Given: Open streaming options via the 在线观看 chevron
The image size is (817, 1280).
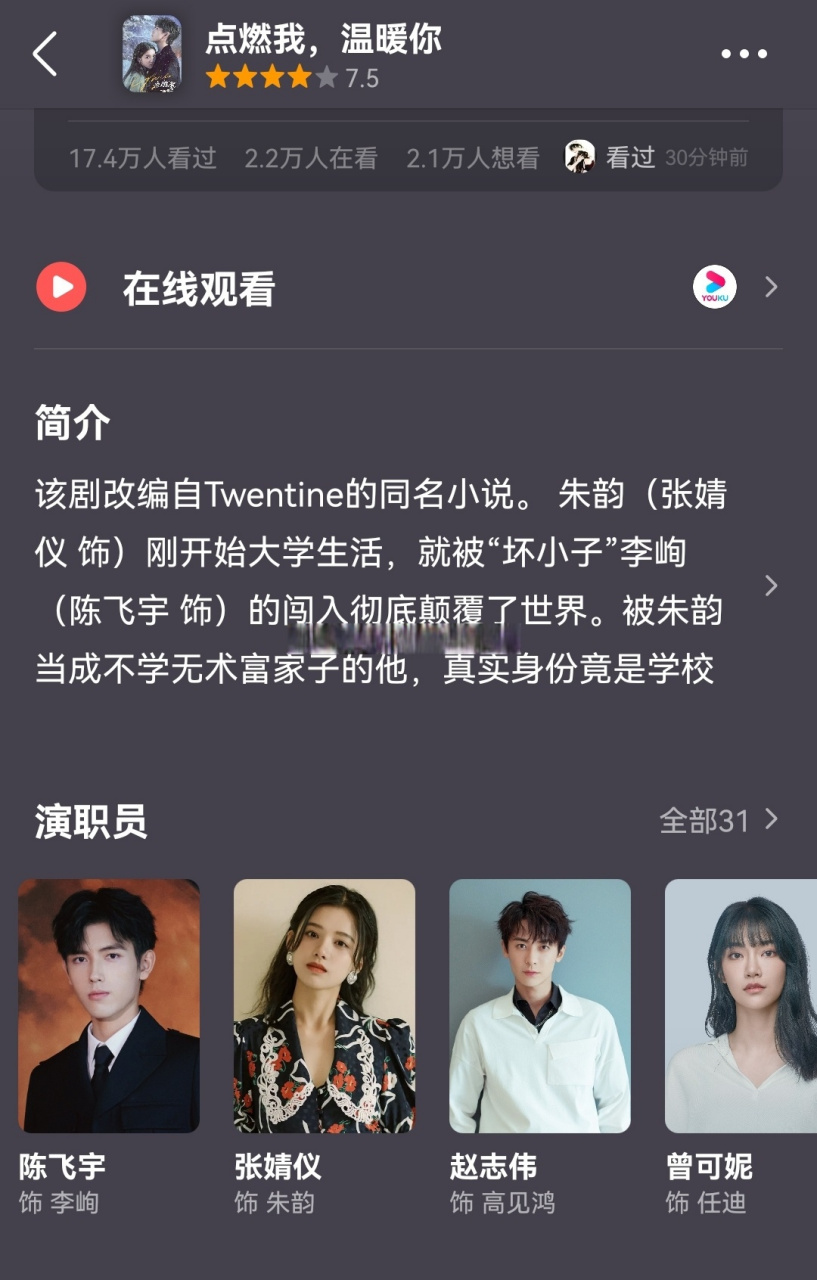Looking at the screenshot, I should (771, 287).
